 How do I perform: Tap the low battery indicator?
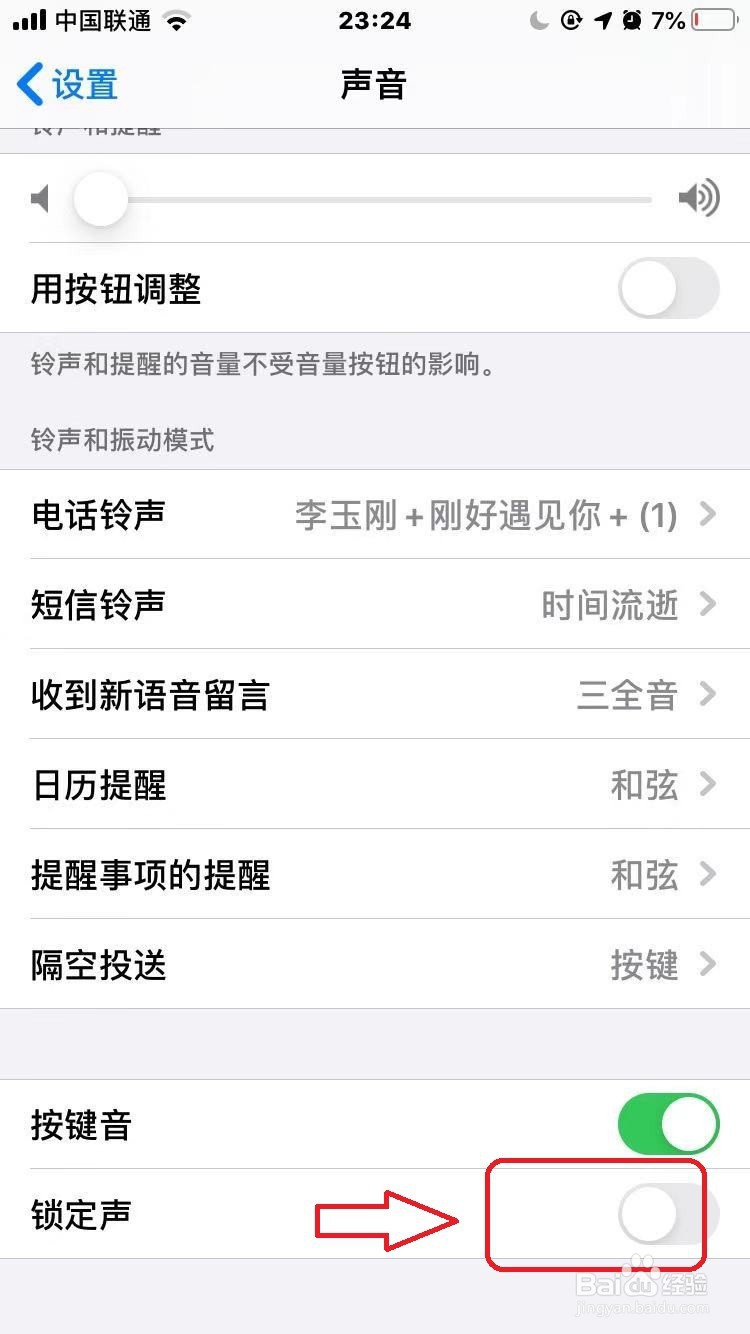tap(712, 18)
